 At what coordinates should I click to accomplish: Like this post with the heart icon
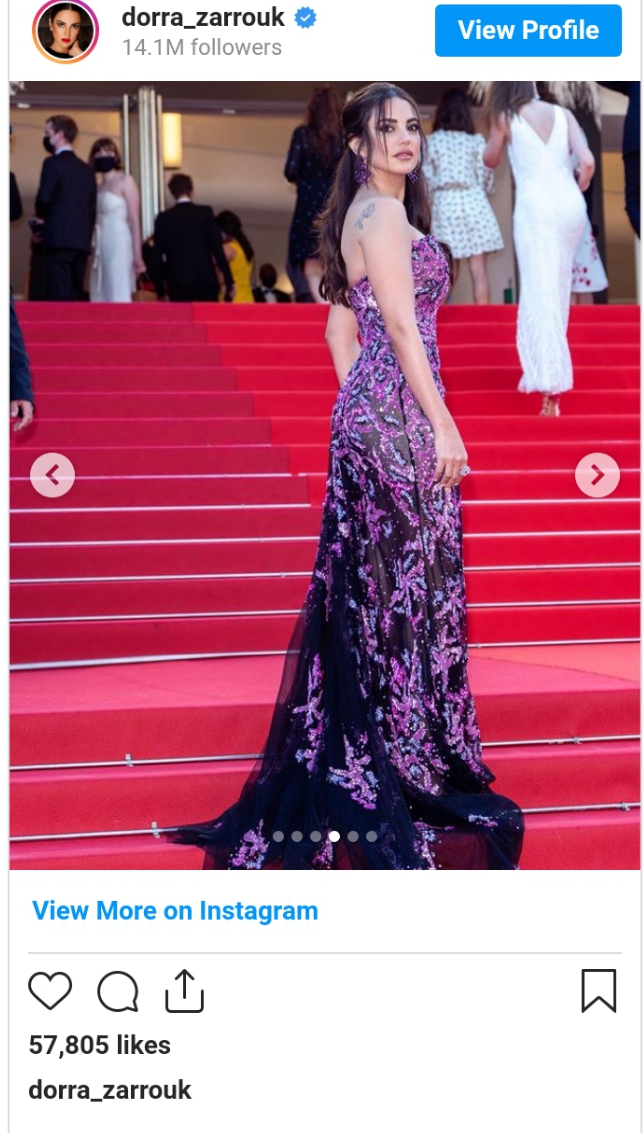tap(50, 991)
